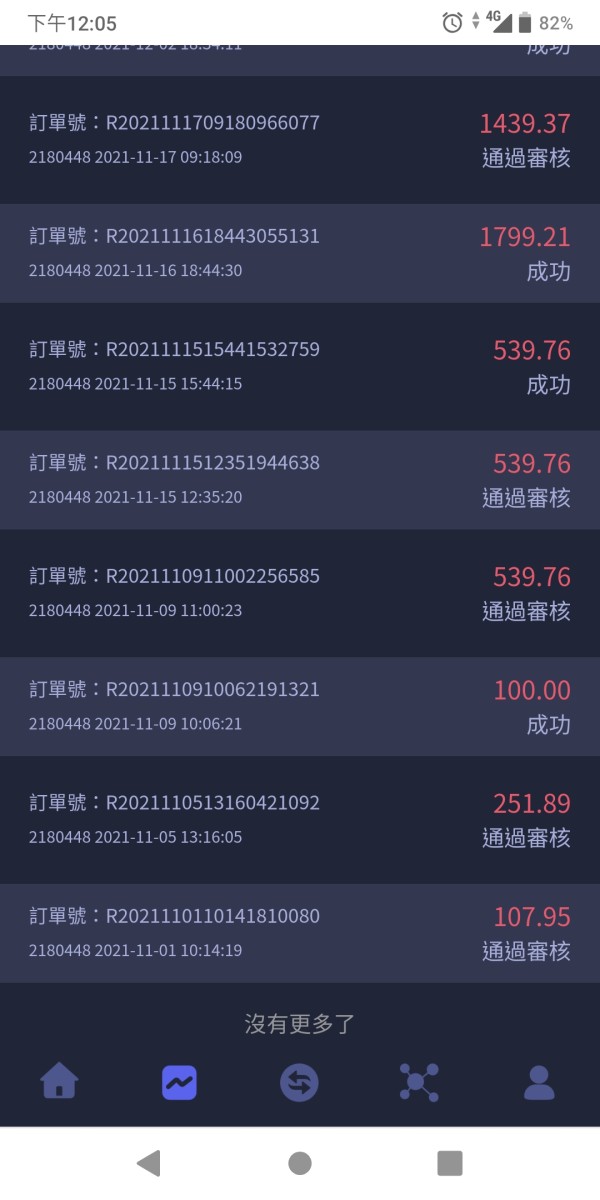View order R2021111618443055131 details
600x1200 pixels.
(300, 254)
